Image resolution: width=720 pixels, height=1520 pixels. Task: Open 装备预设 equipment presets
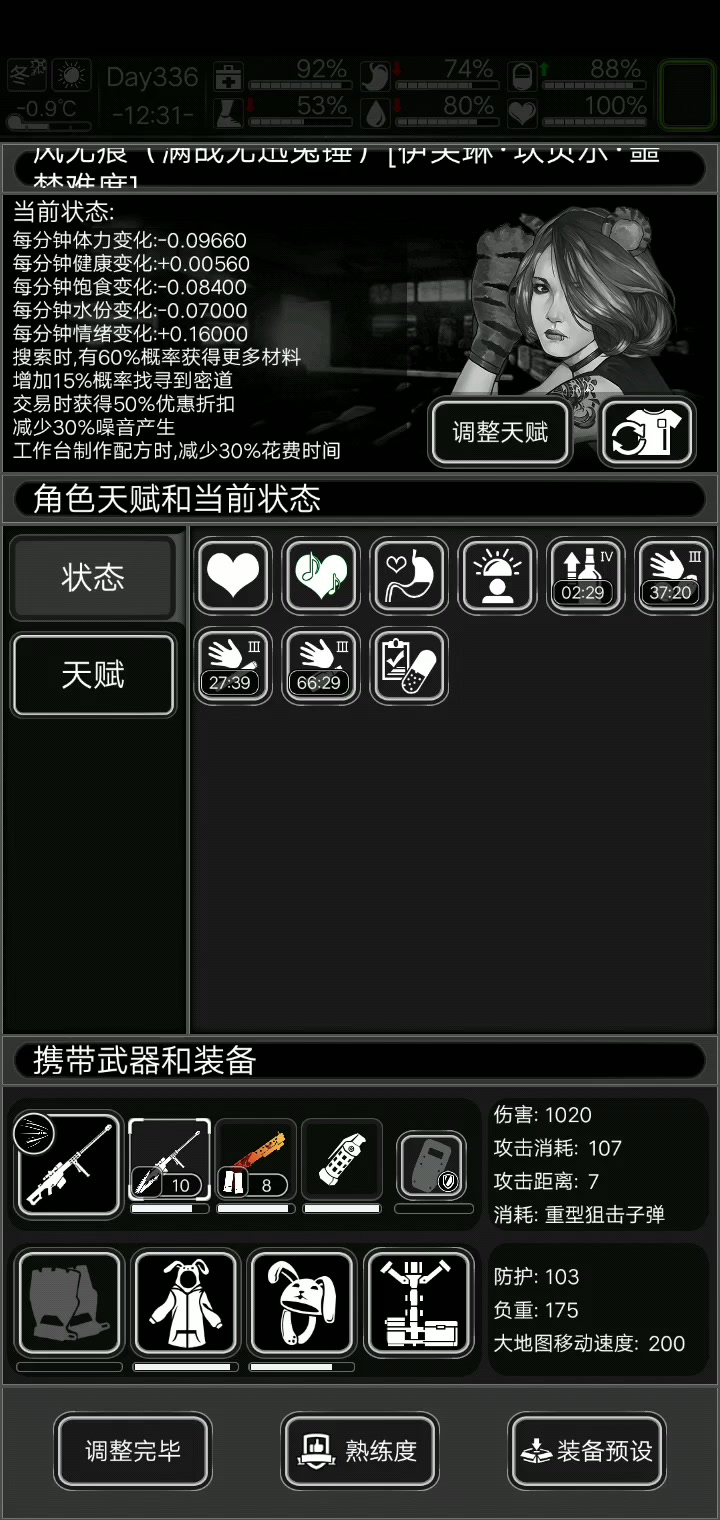click(586, 1450)
